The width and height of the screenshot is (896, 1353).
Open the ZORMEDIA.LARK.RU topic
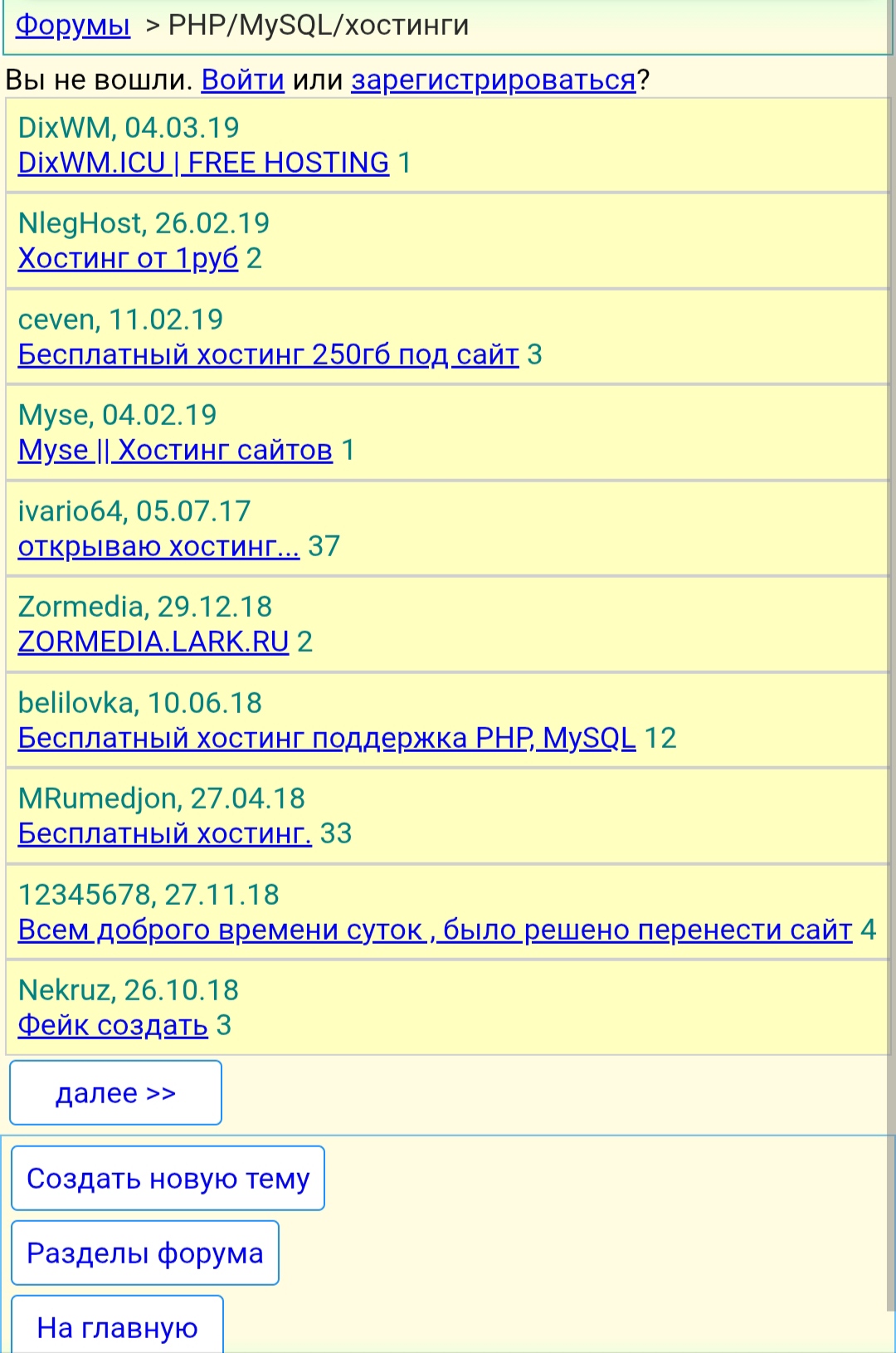coord(153,642)
